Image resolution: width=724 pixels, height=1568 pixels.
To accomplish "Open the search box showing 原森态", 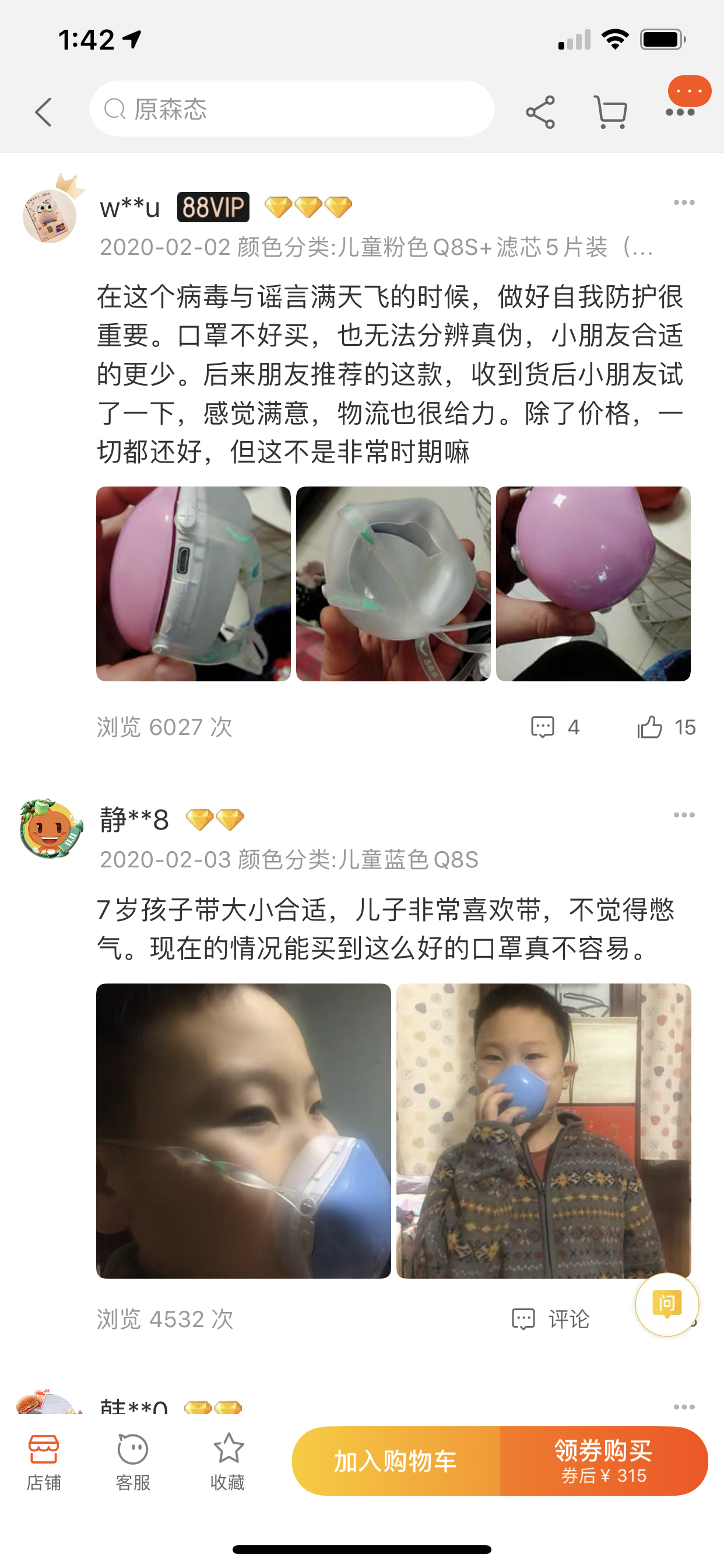I will click(x=291, y=109).
